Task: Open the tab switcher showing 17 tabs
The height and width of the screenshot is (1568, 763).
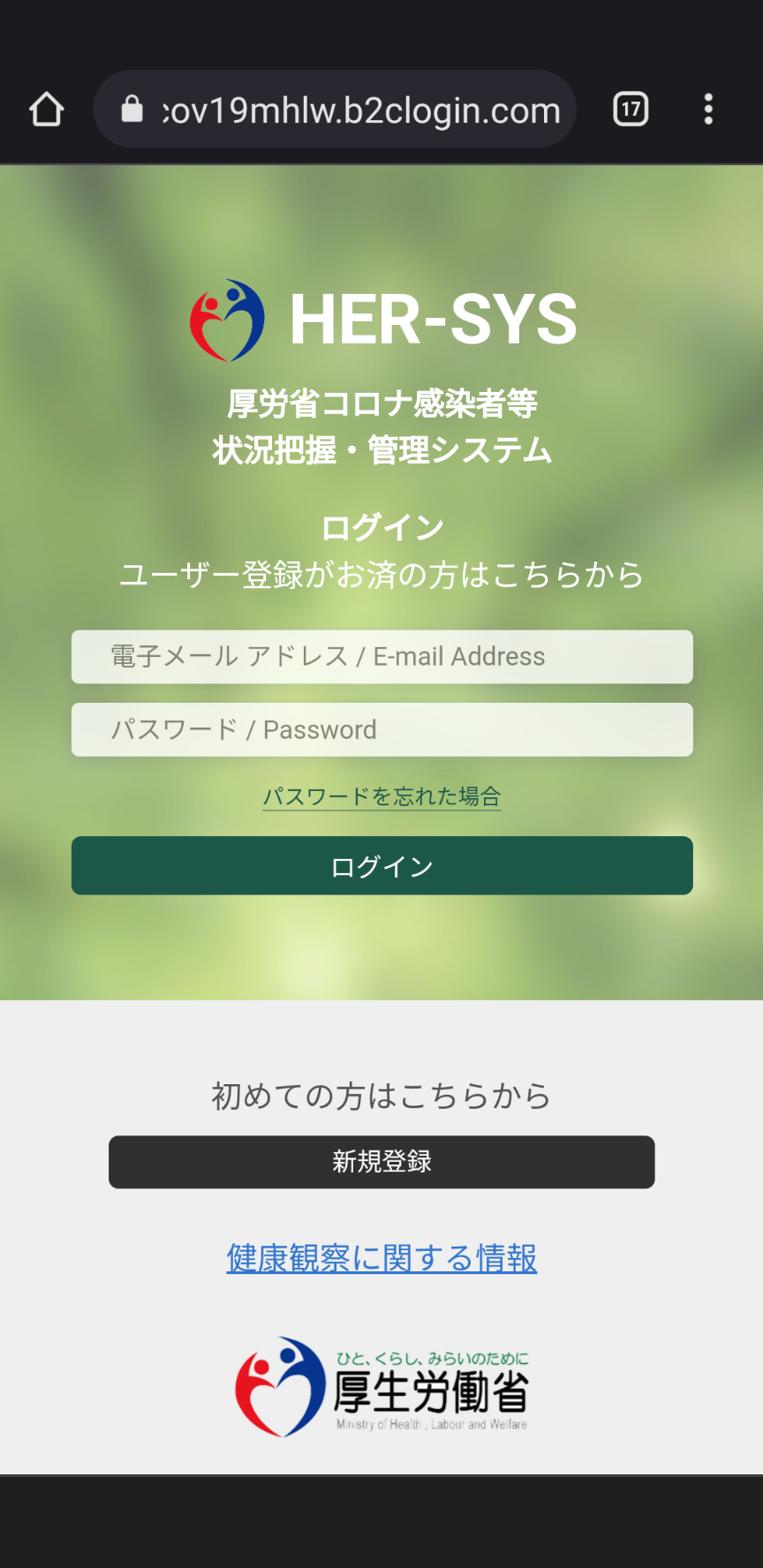Action: [631, 109]
